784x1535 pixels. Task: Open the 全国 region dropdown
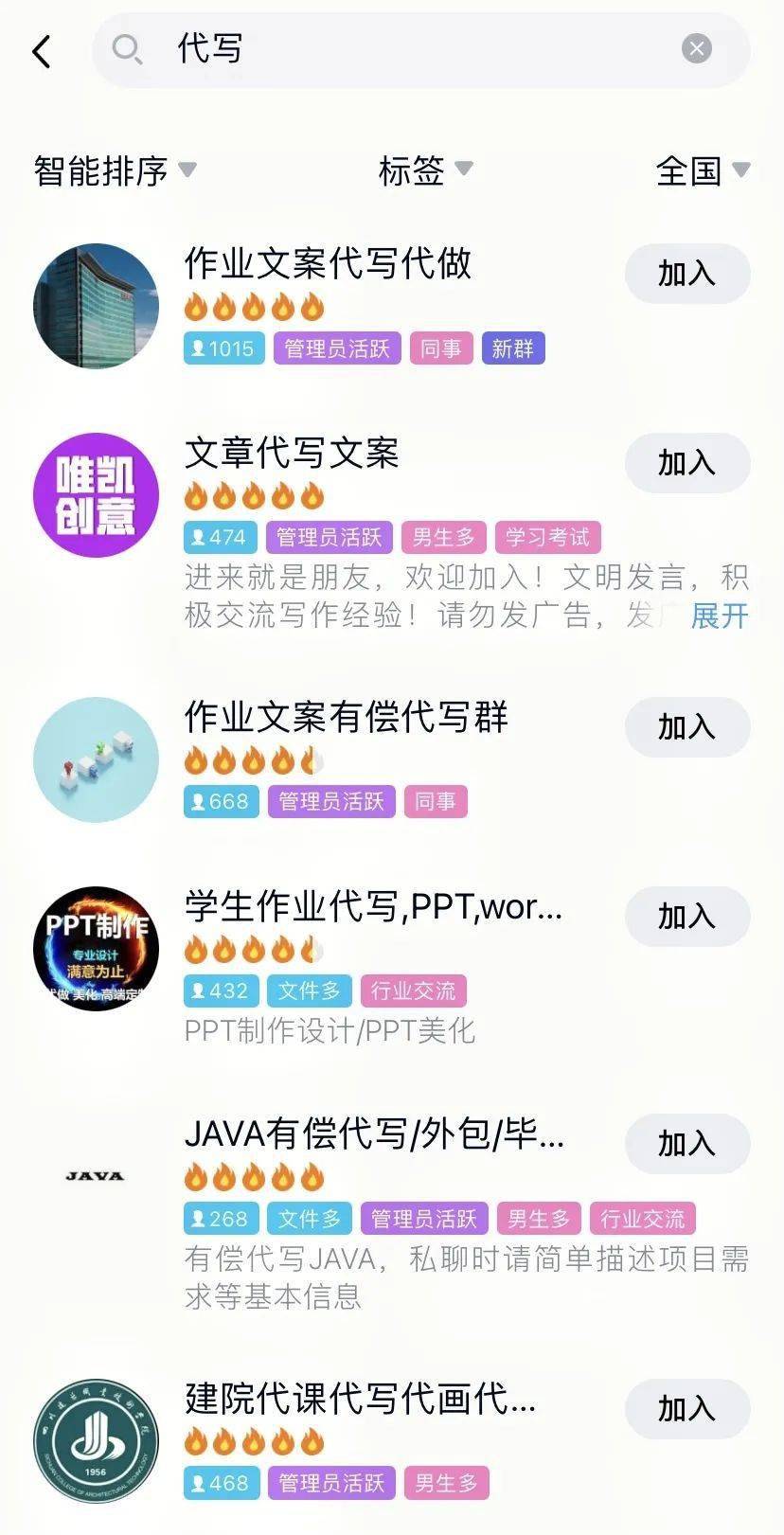point(702,170)
